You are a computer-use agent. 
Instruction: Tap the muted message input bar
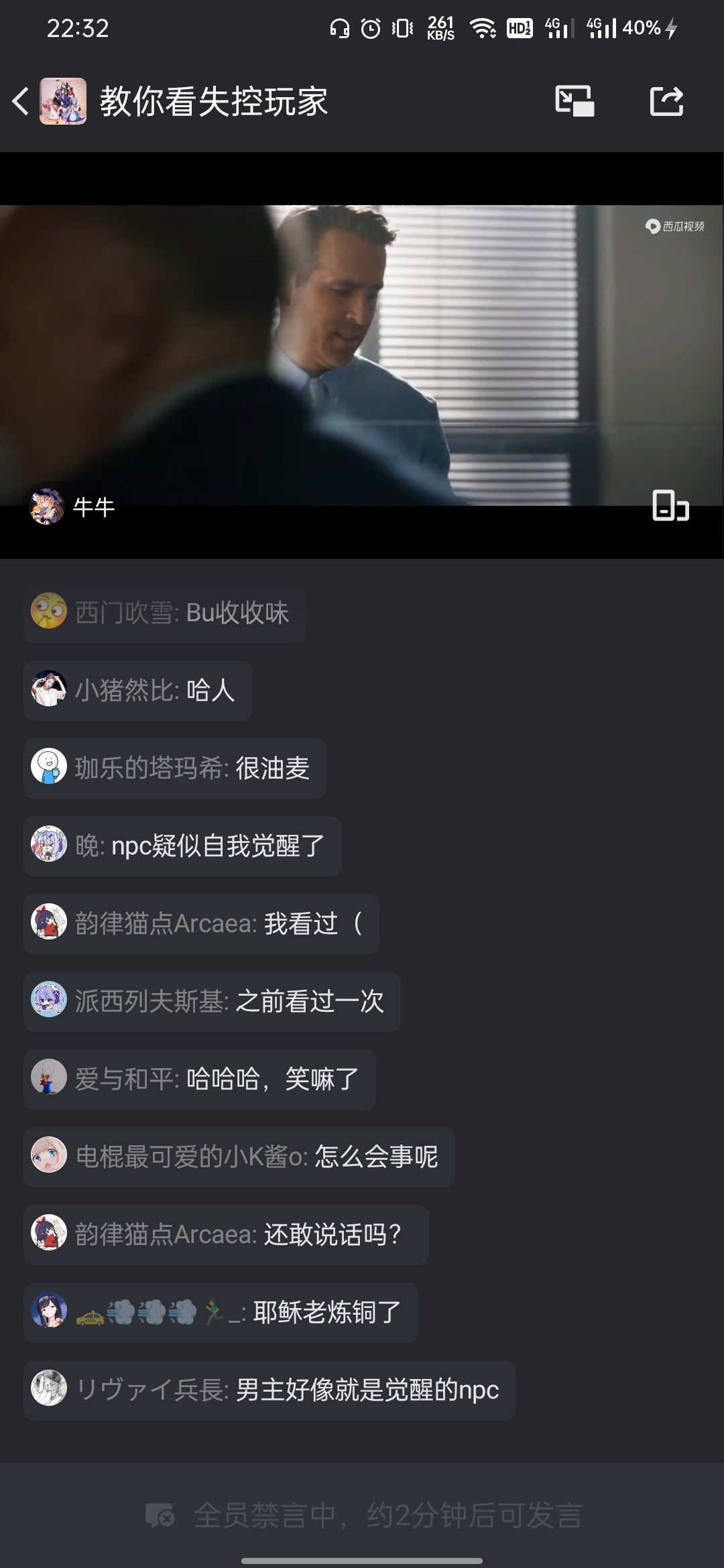(x=362, y=1516)
